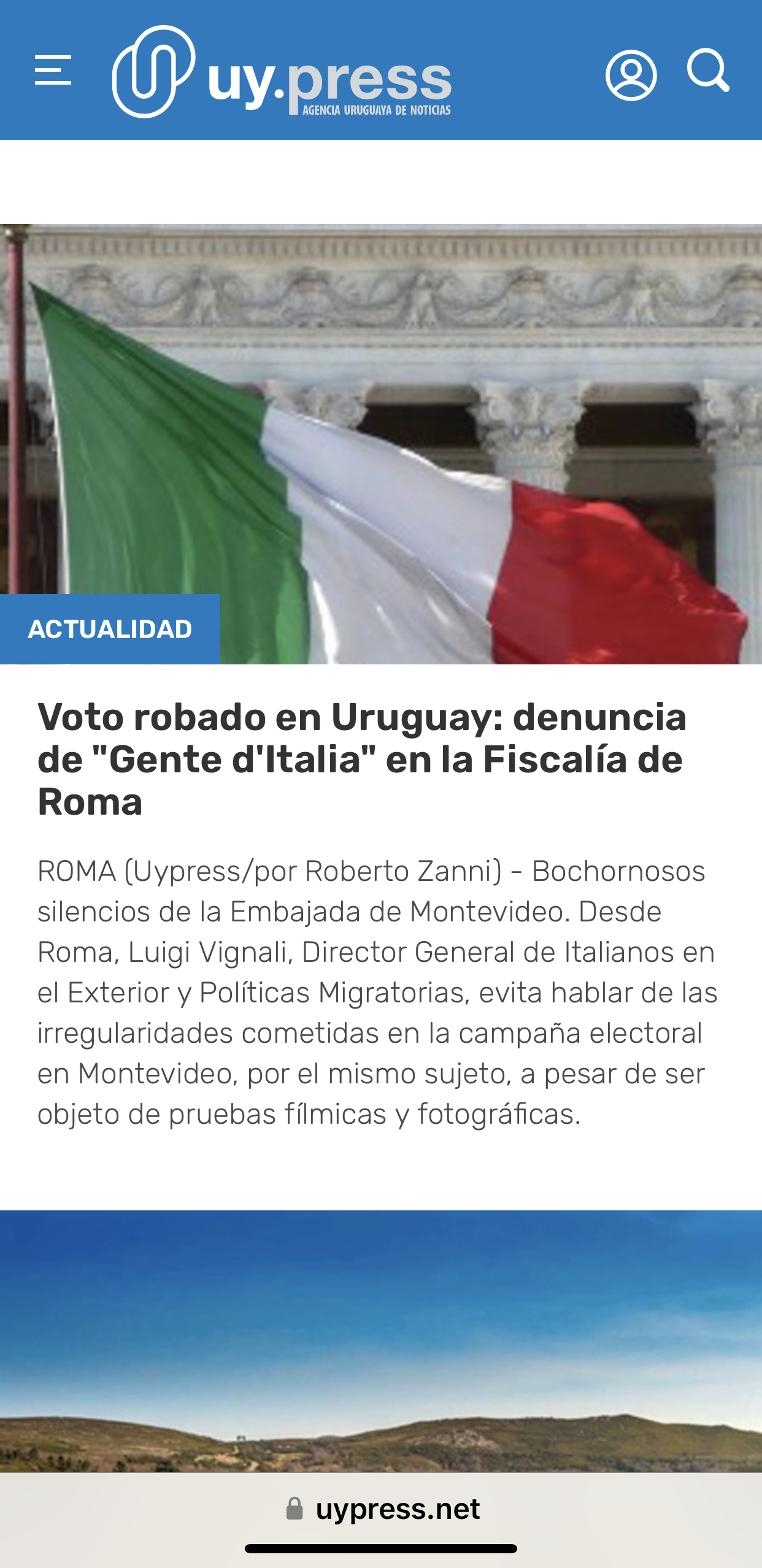Viewport: 762px width, 1568px height.
Task: Open the hamburger menu
Action: 53,70
